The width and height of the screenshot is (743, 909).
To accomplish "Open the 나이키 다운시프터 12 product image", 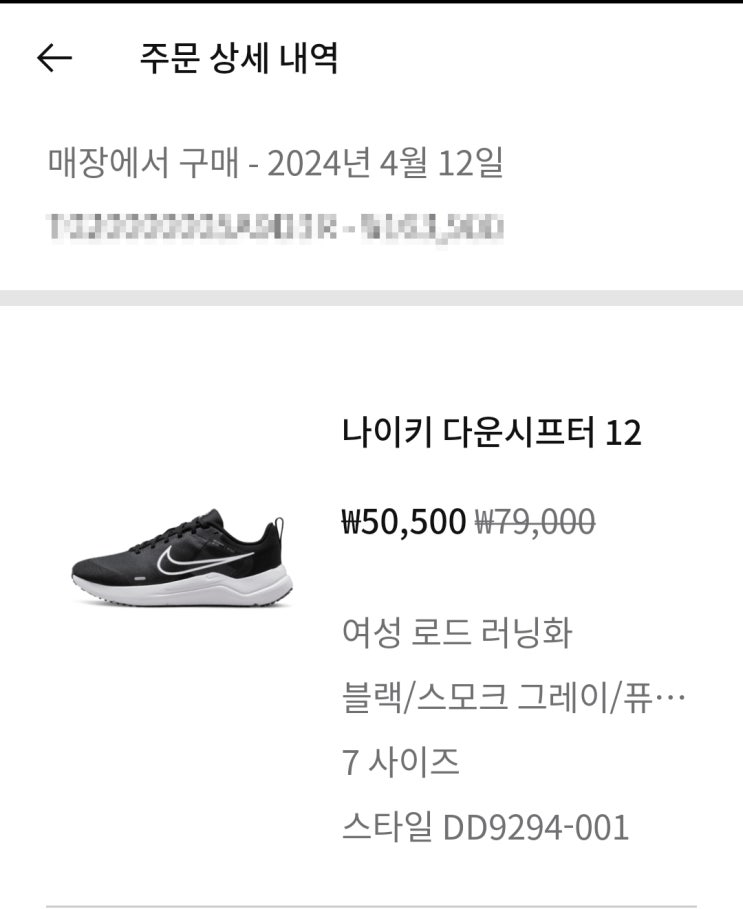I will 182,558.
